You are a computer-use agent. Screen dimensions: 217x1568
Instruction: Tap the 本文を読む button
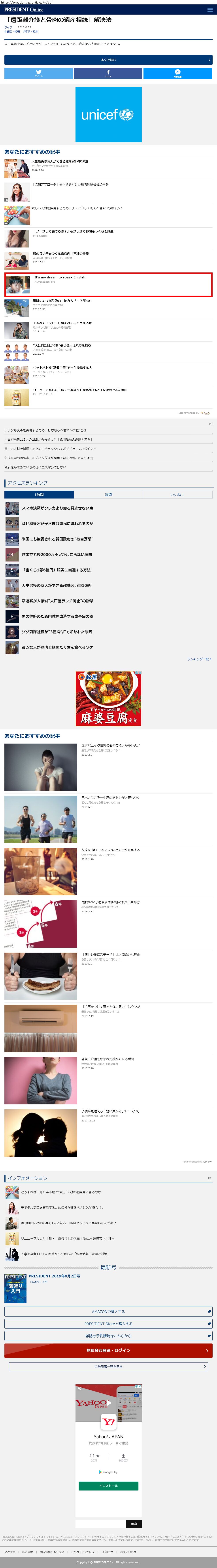108,60
